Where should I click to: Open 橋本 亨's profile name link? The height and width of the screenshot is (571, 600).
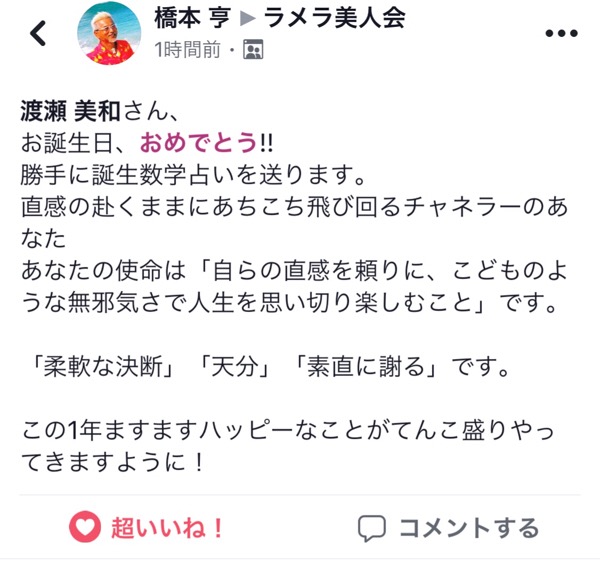(x=190, y=18)
